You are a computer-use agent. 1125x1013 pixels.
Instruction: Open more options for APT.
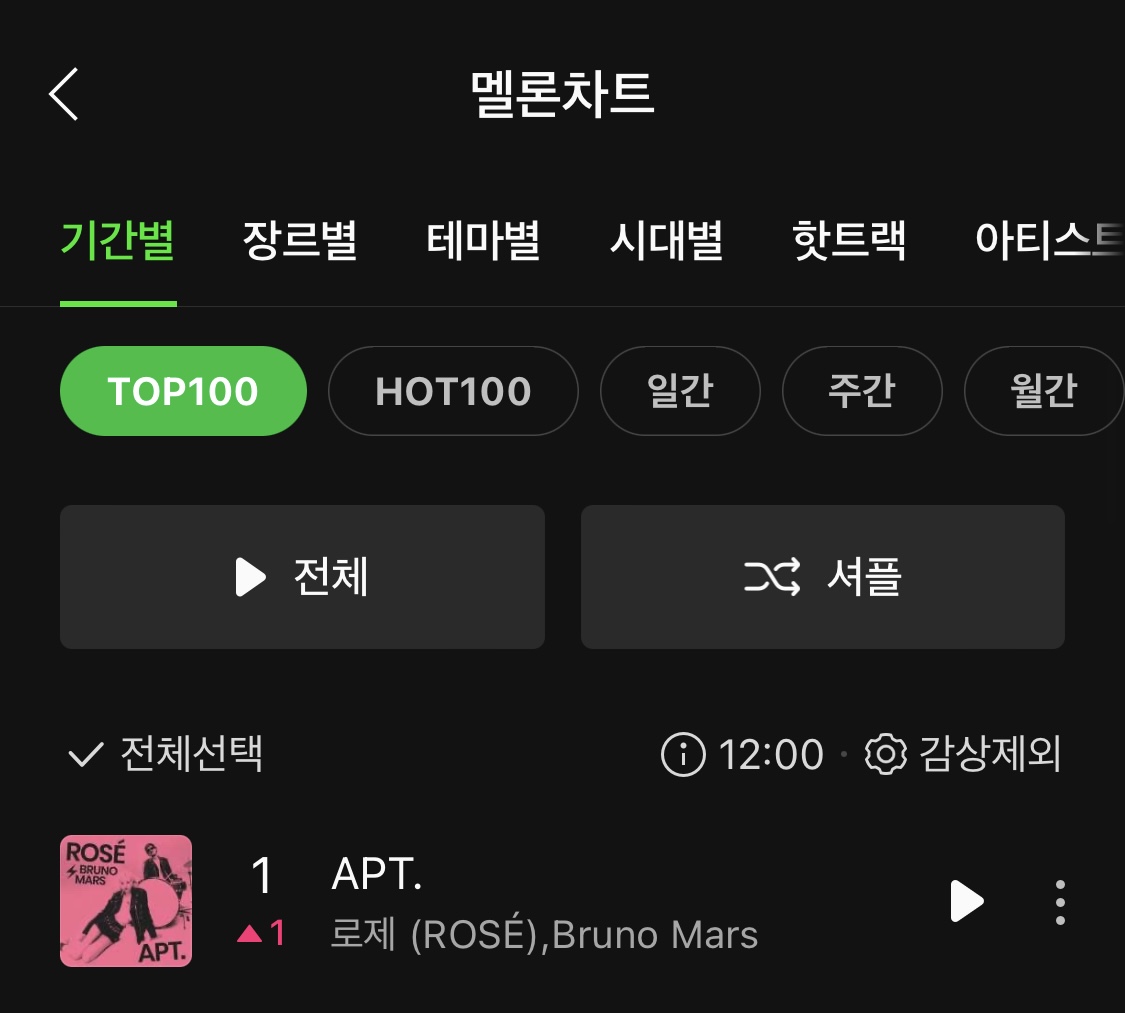click(x=1060, y=901)
